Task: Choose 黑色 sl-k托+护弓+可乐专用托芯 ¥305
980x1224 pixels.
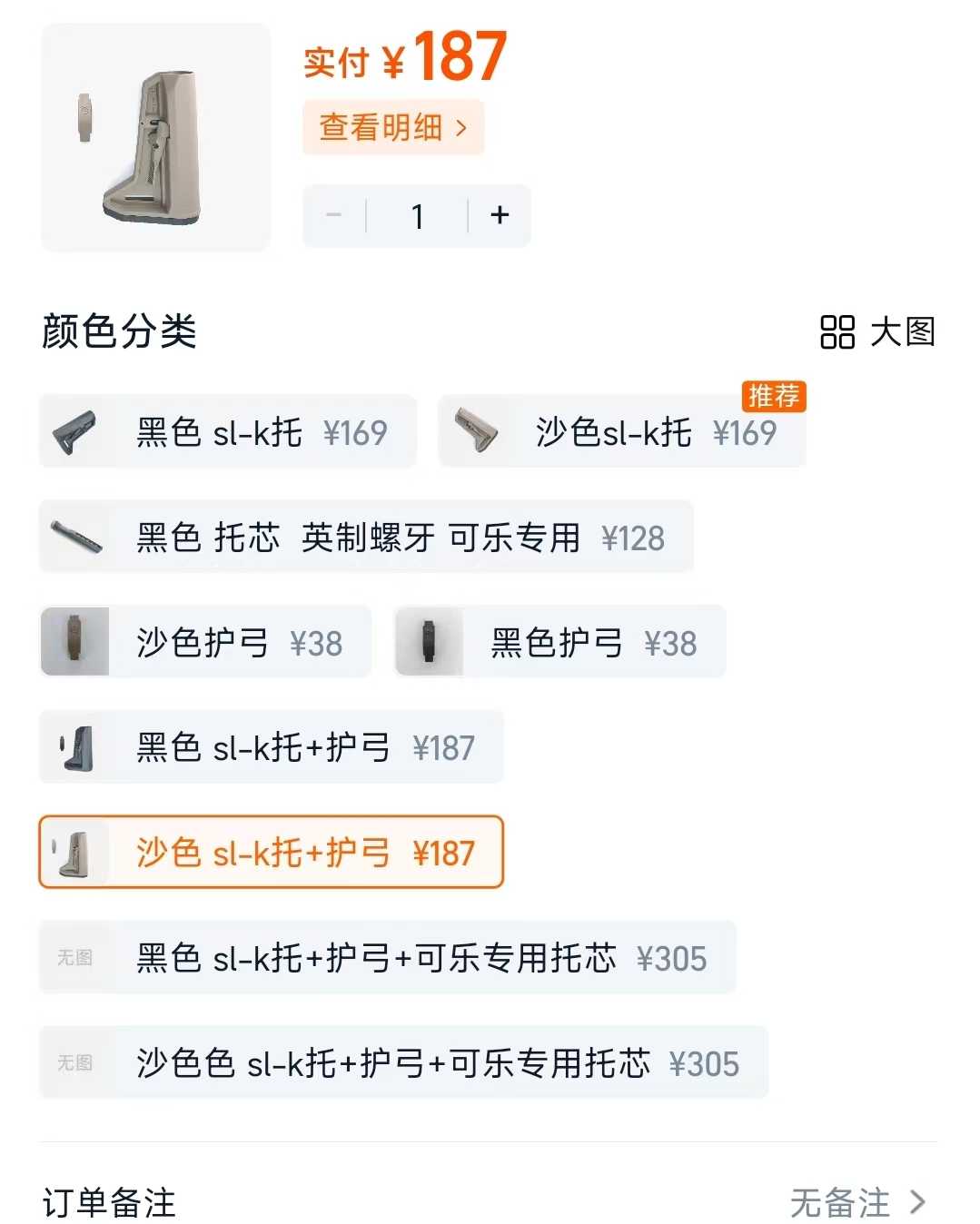Action: pos(388,958)
